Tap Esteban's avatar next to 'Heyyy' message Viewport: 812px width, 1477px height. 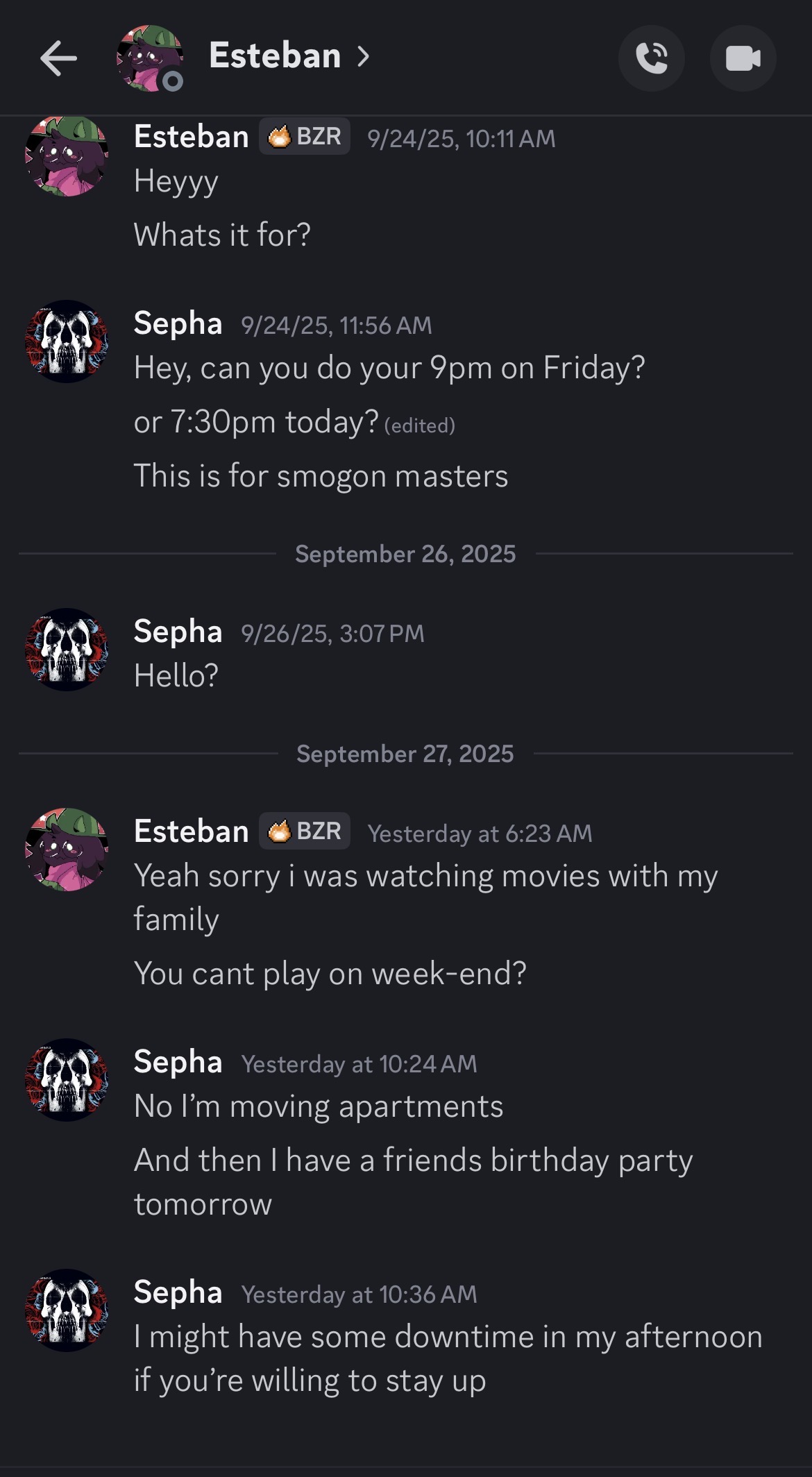(67, 156)
